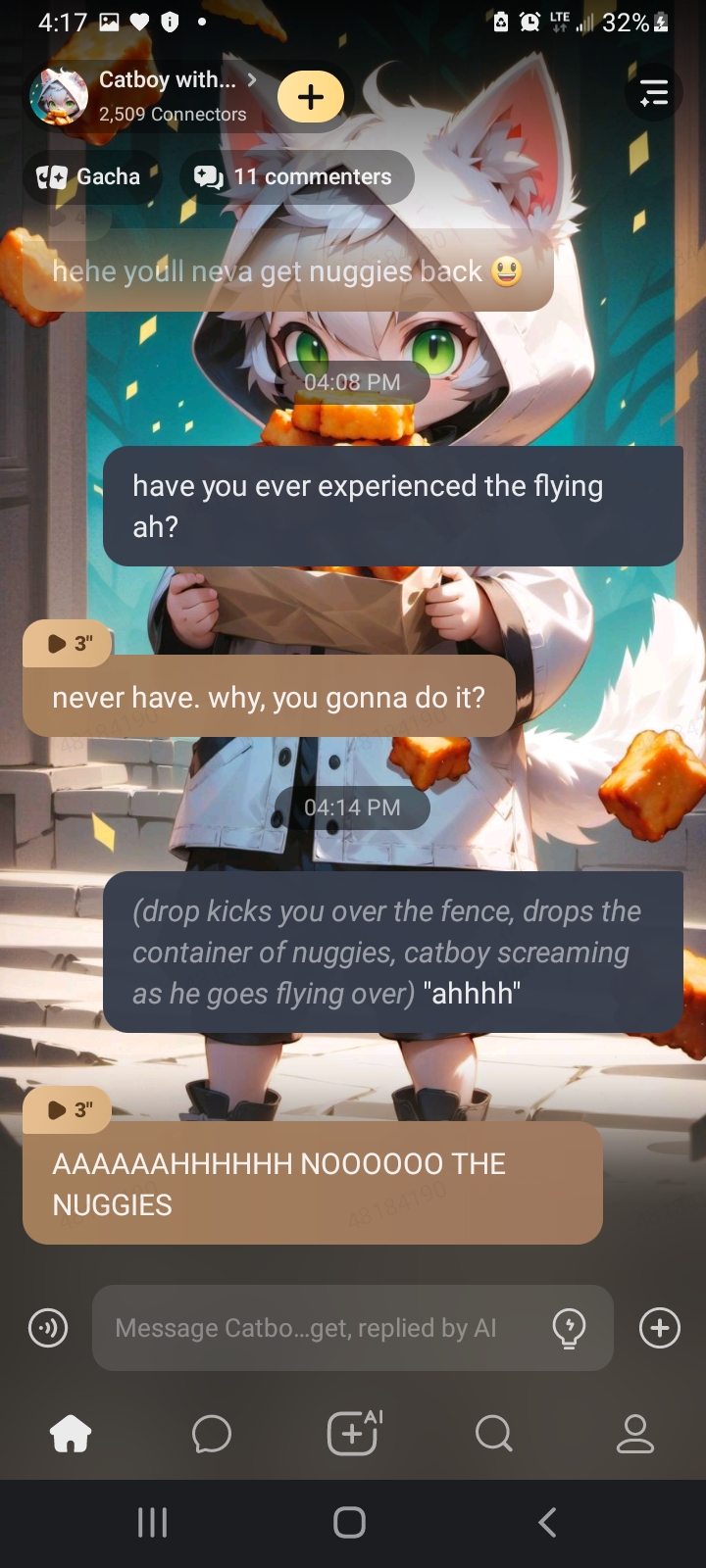Switch to the Home tab

coord(71,1435)
